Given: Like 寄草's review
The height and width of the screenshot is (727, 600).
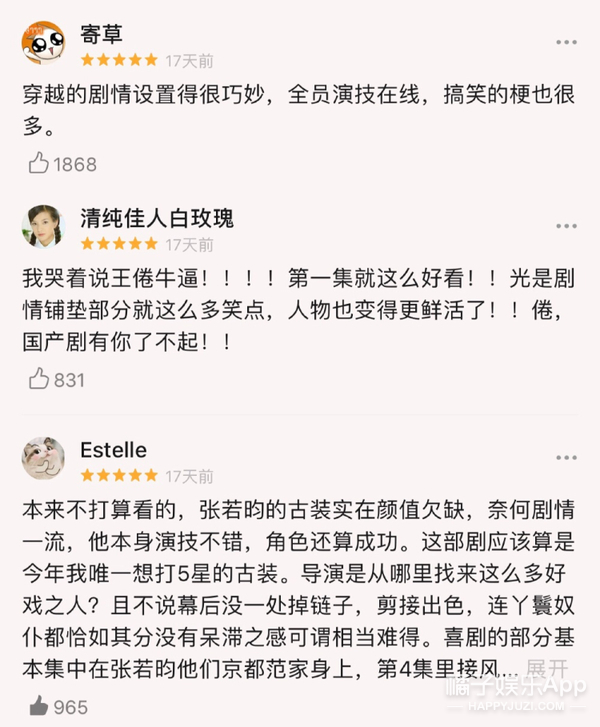Looking at the screenshot, I should tap(40, 164).
